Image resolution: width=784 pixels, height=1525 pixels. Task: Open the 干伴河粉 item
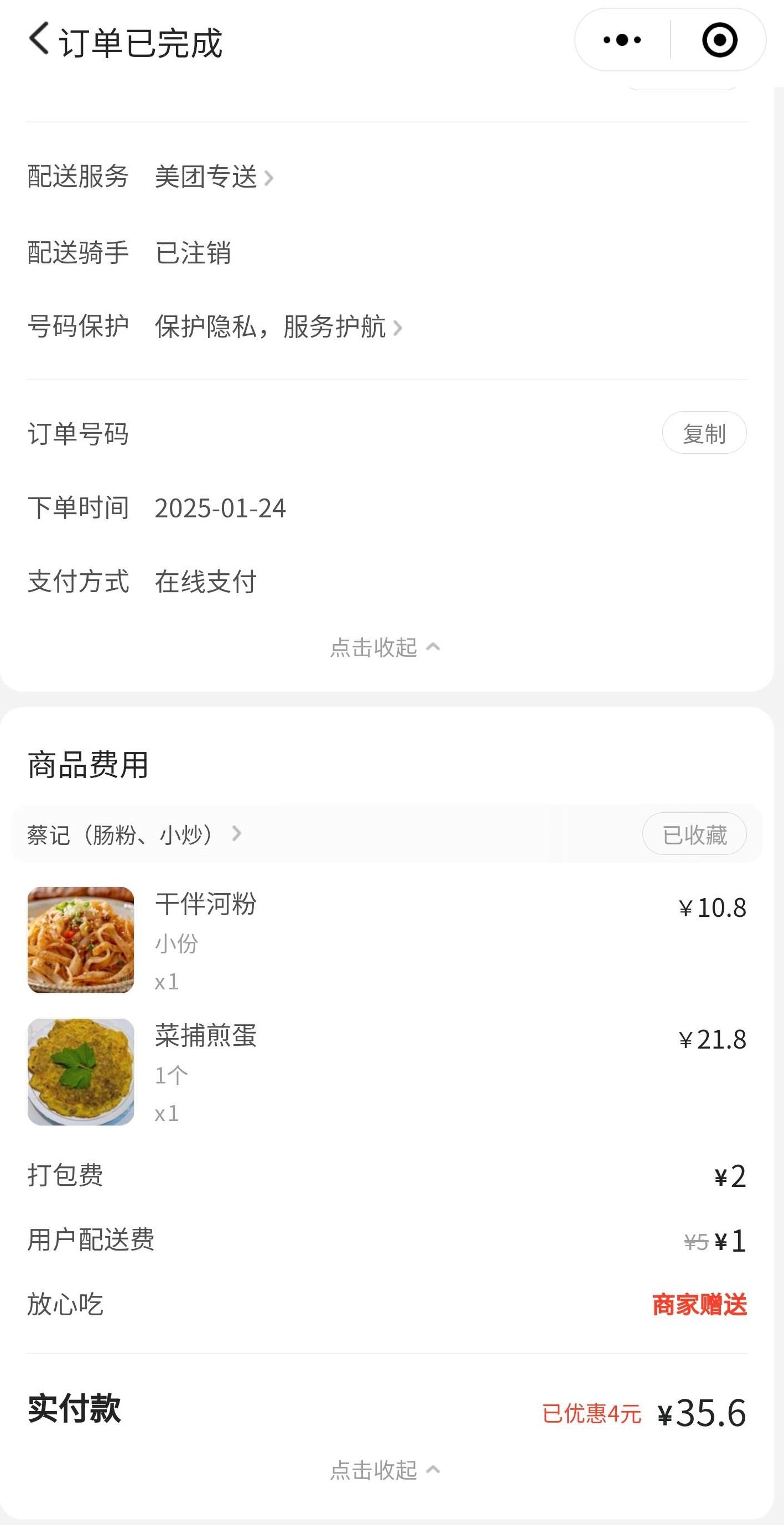[387, 940]
